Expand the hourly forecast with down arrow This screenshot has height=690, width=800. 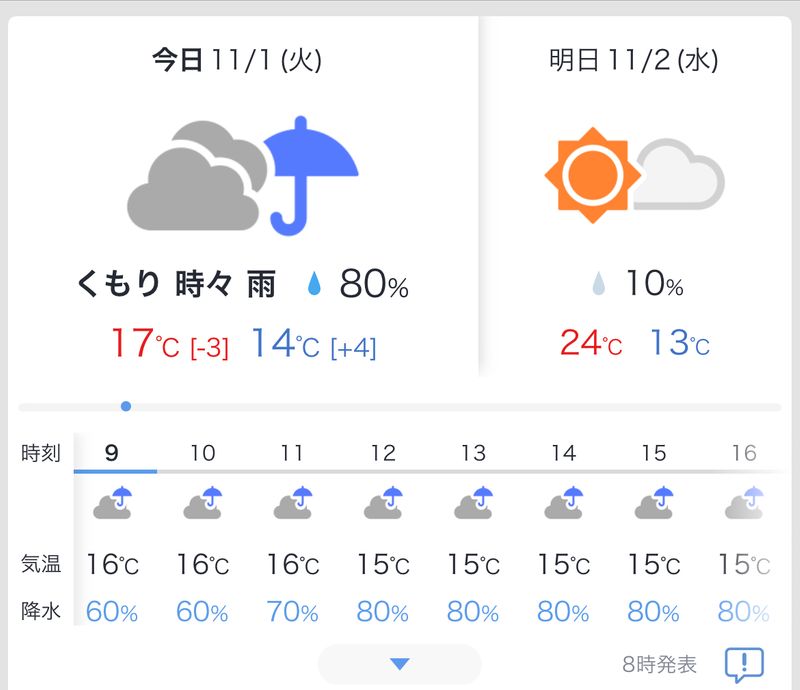coord(400,664)
